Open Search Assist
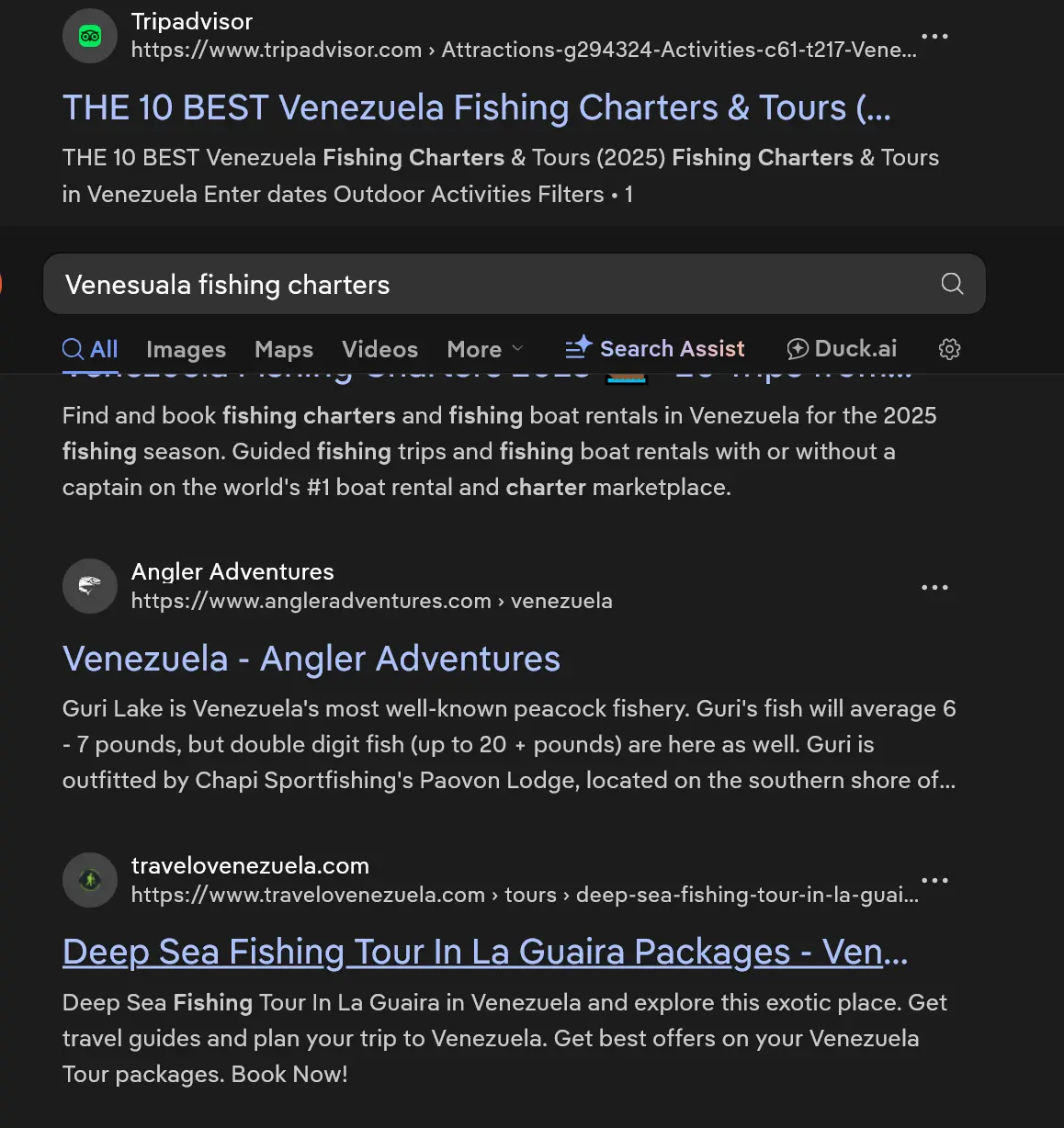 click(655, 349)
